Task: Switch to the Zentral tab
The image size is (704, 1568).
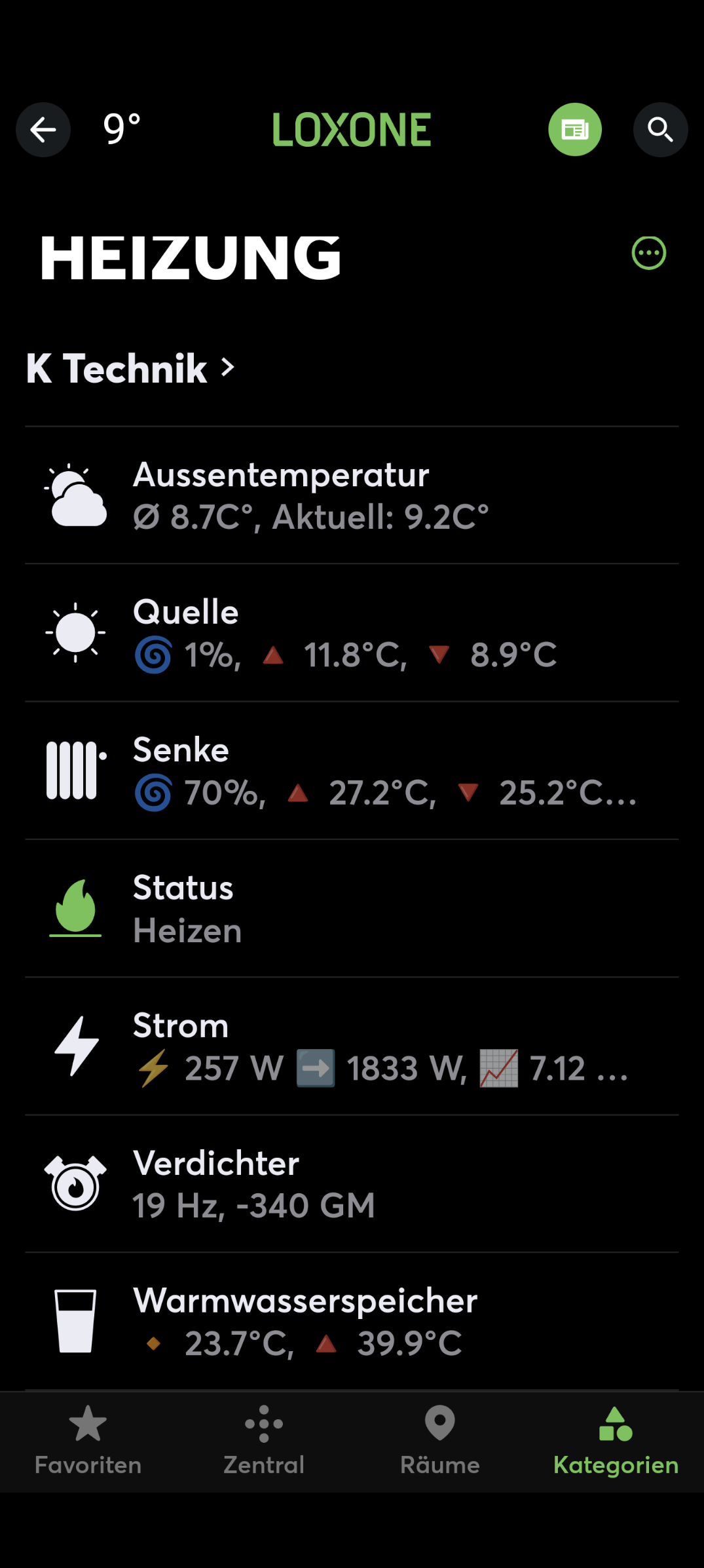Action: tap(264, 1442)
